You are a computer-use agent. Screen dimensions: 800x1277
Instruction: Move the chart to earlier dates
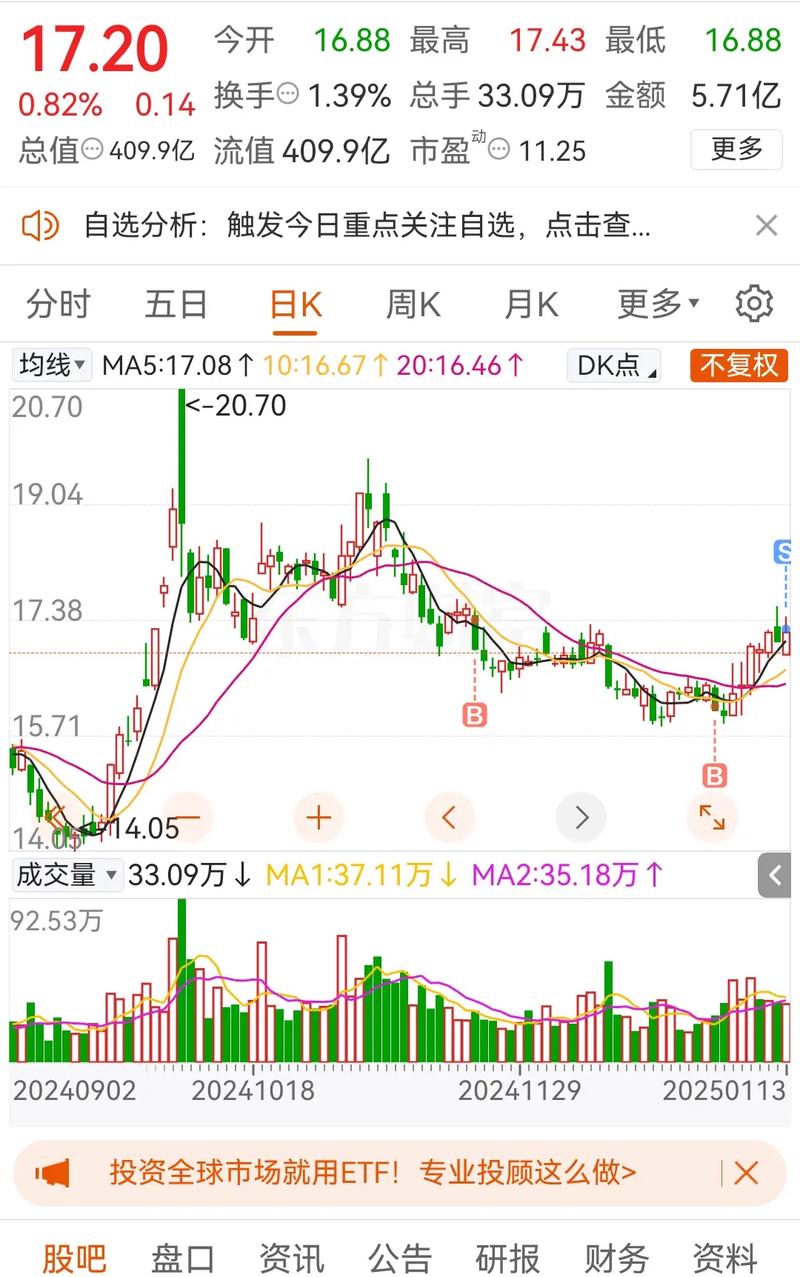[x=450, y=818]
